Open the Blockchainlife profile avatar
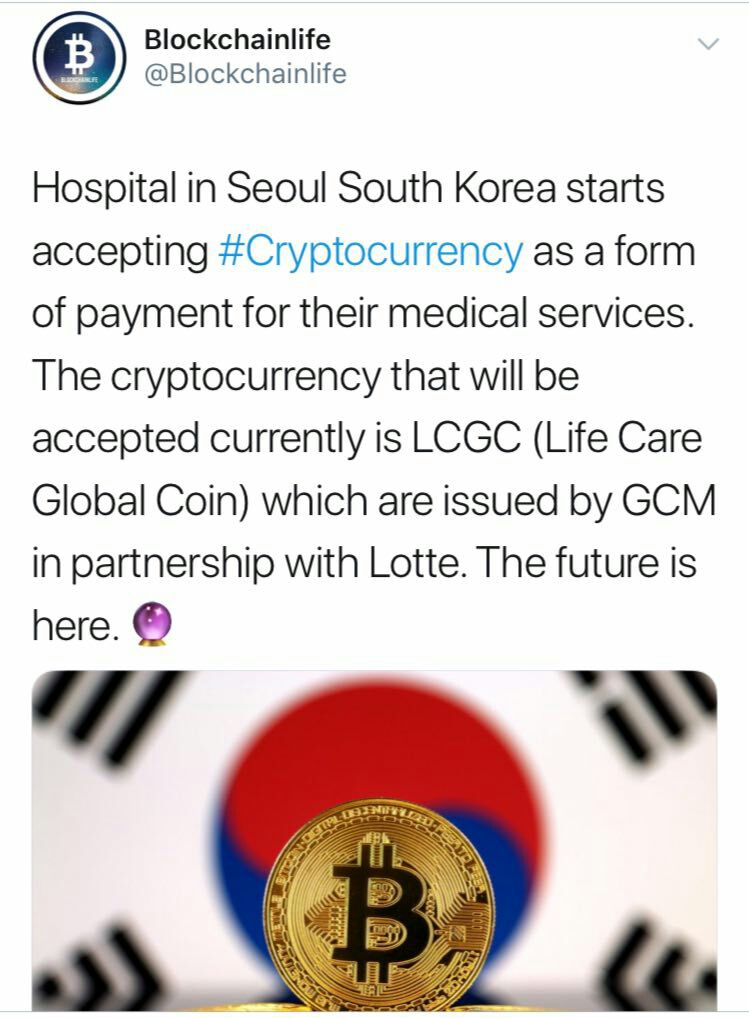The height and width of the screenshot is (1018, 749). point(77,59)
